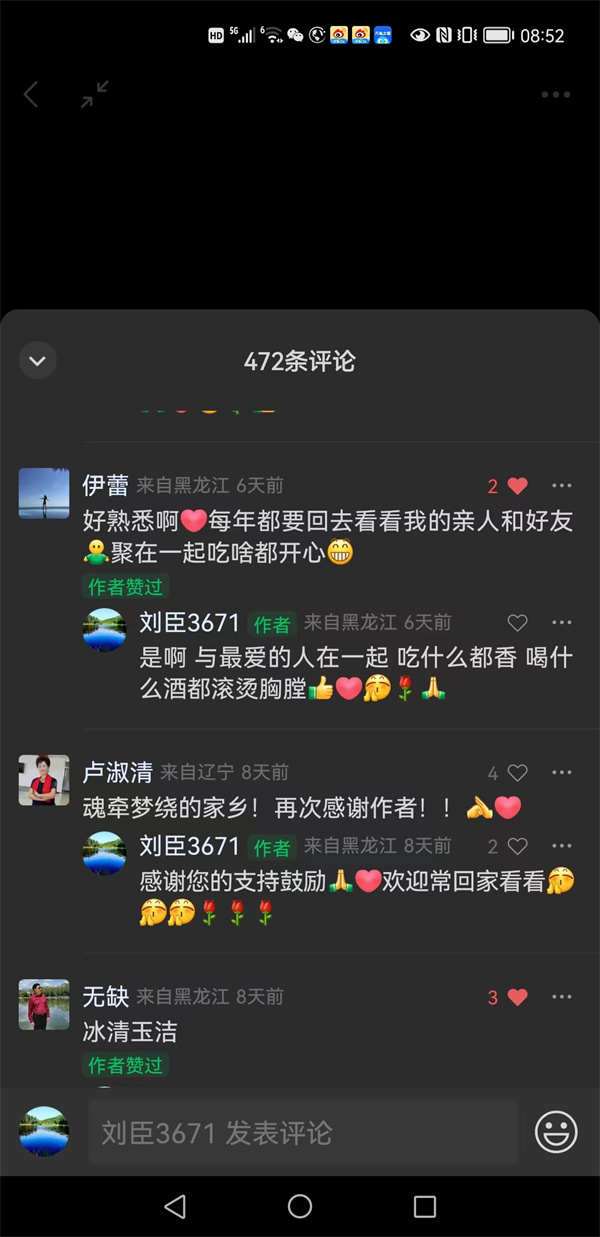Viewport: 600px width, 1237px height.
Task: Tap the system home button
Action: click(300, 1206)
